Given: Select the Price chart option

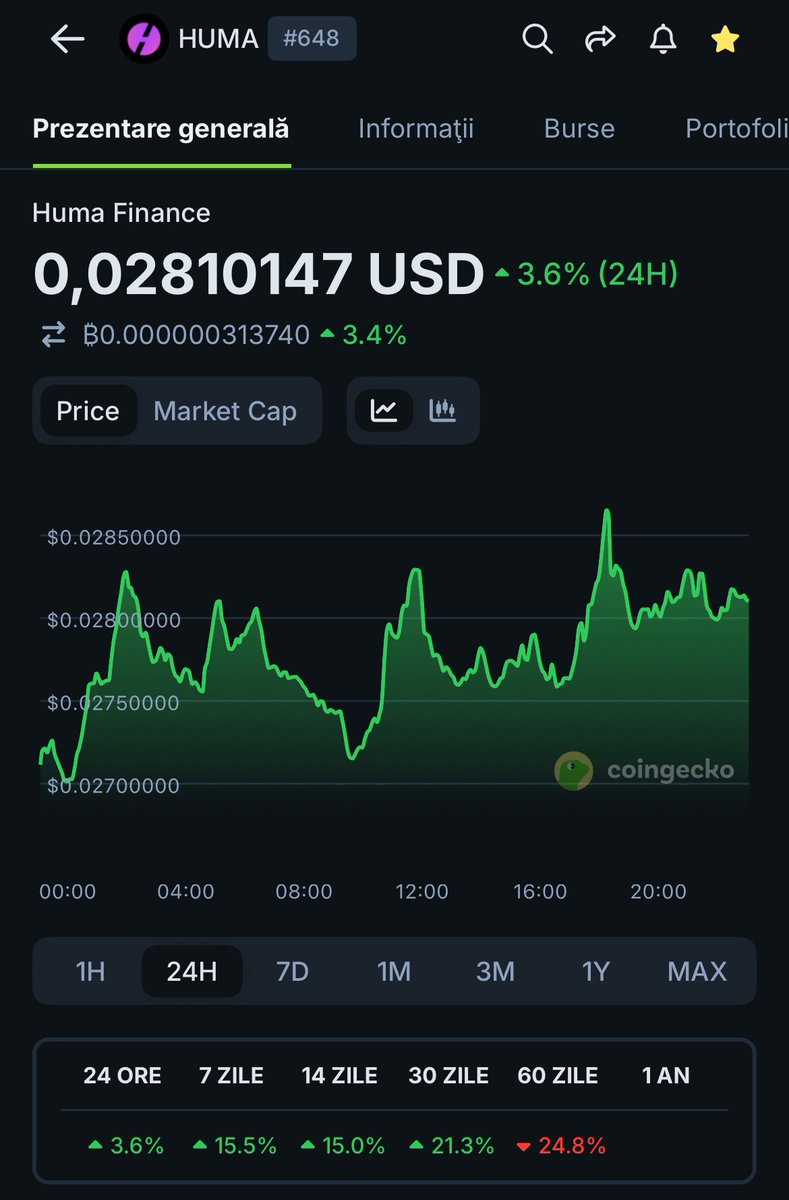Looking at the screenshot, I should point(88,411).
